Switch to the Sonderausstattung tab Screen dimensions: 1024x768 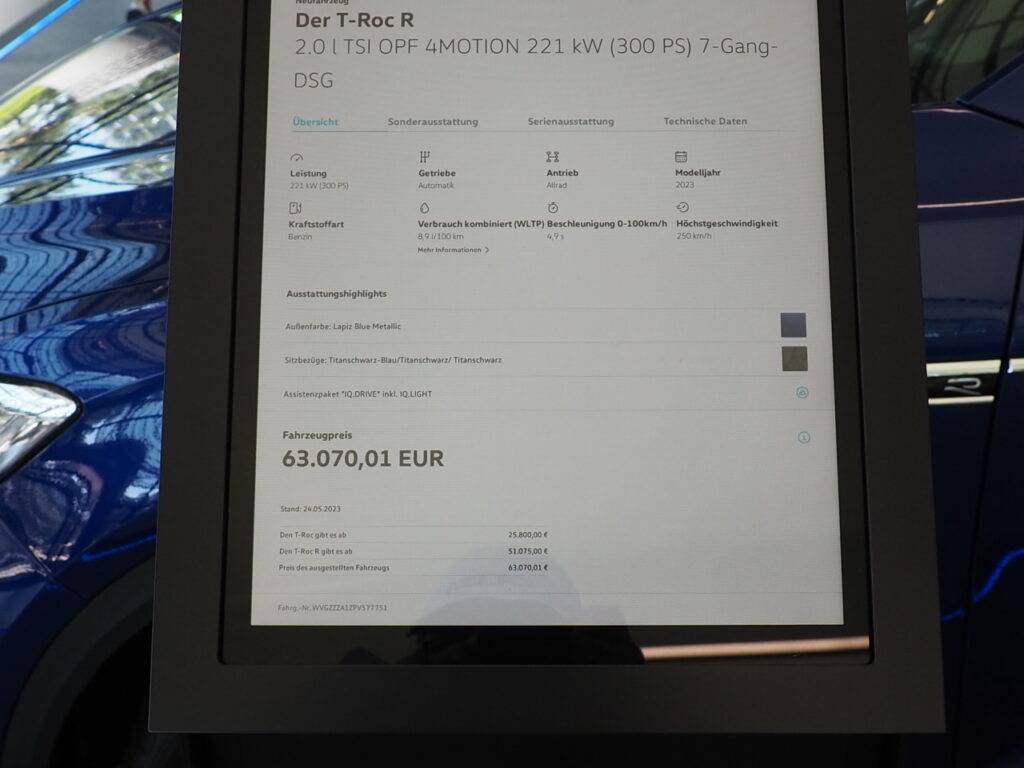tap(432, 122)
